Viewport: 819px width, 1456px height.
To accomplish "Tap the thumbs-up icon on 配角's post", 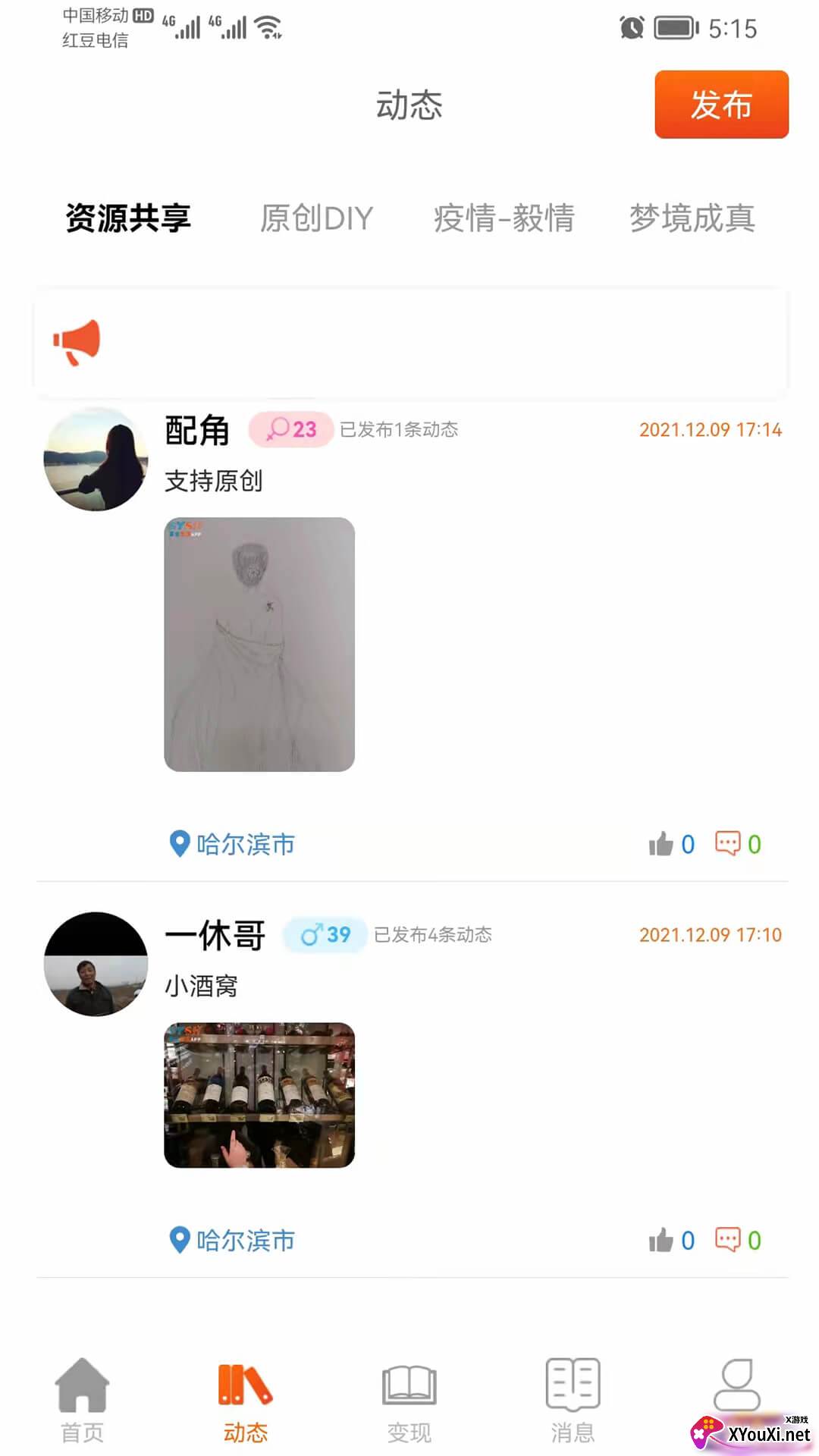I will pyautogui.click(x=661, y=842).
